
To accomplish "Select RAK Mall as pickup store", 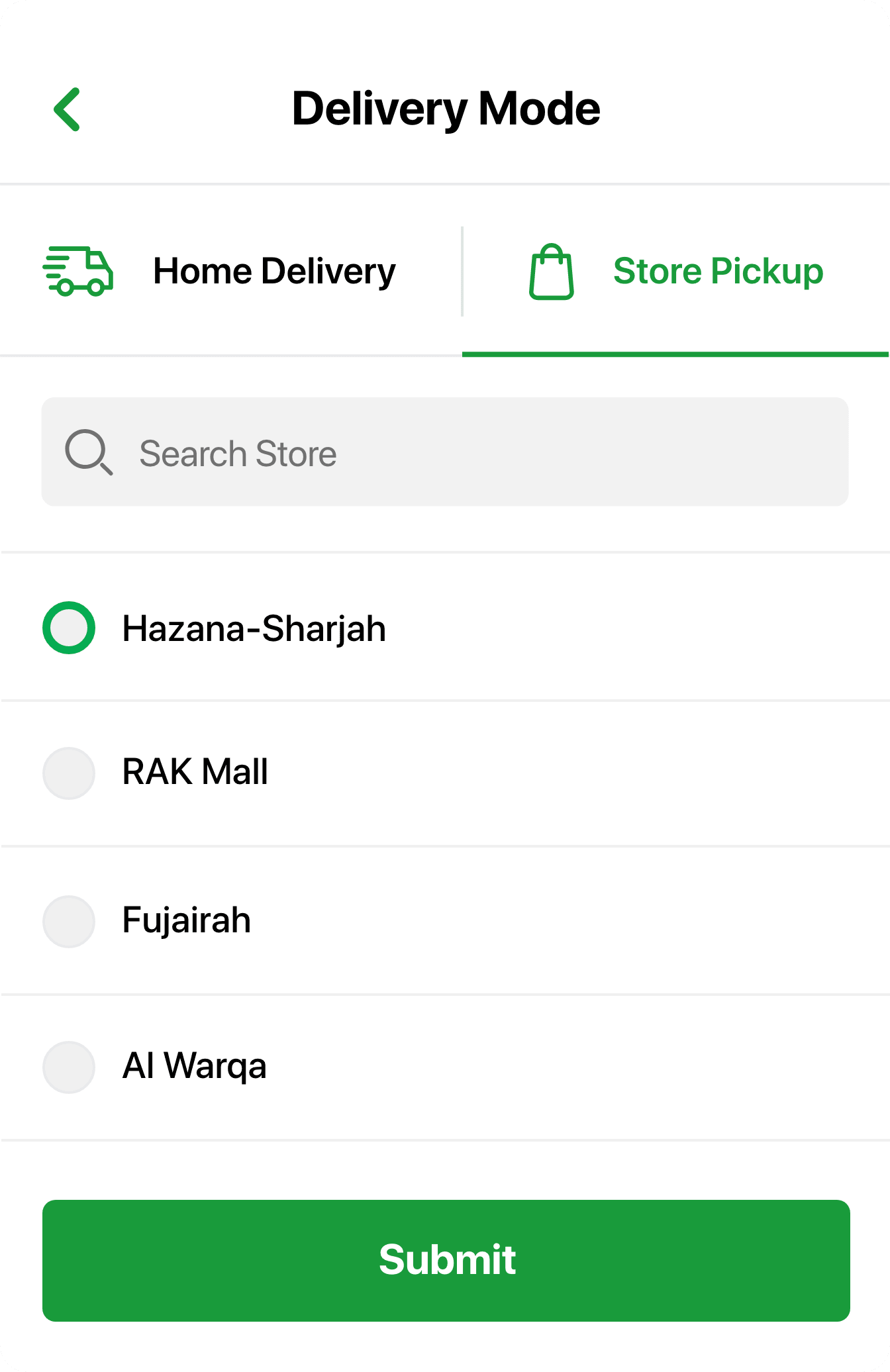I will click(x=69, y=773).
